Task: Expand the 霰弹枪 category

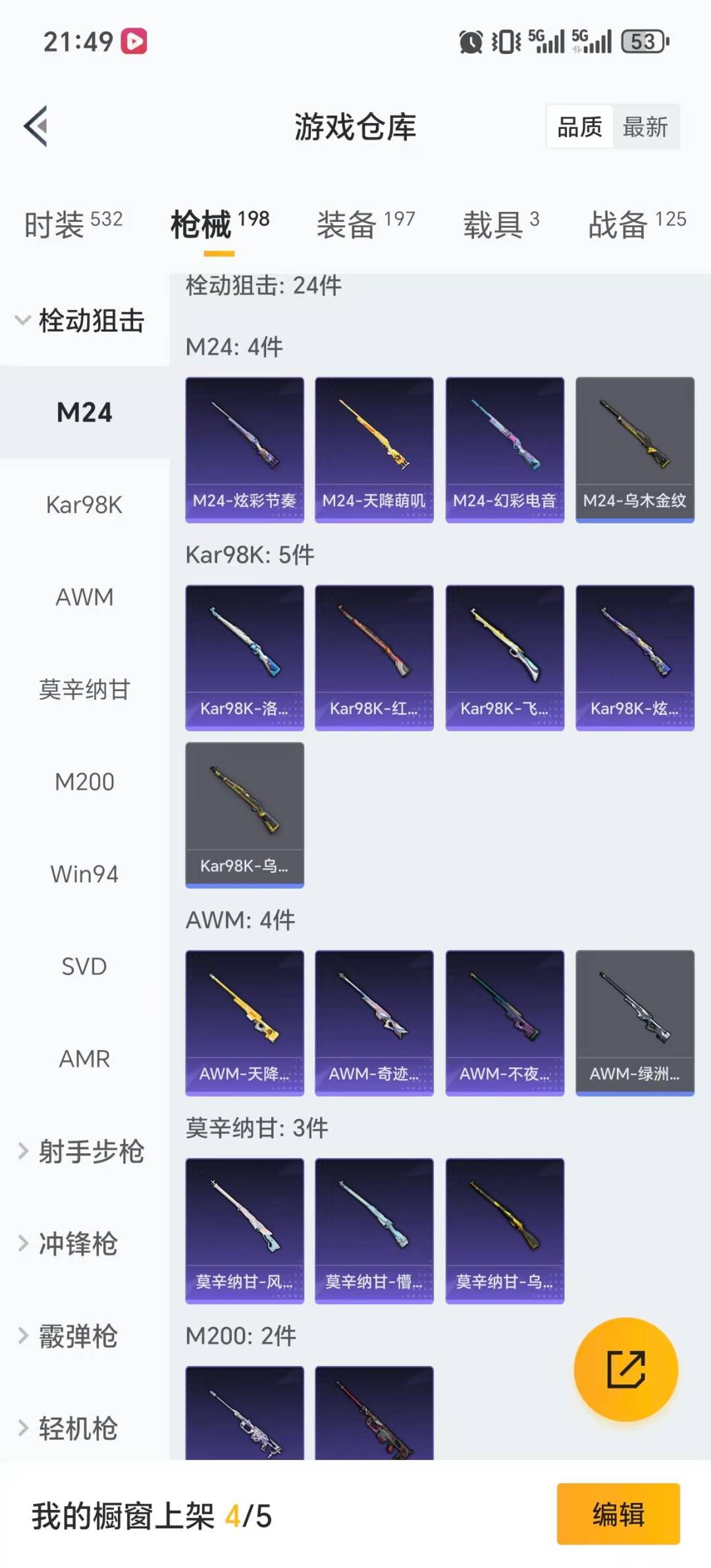Action: pos(78,1336)
